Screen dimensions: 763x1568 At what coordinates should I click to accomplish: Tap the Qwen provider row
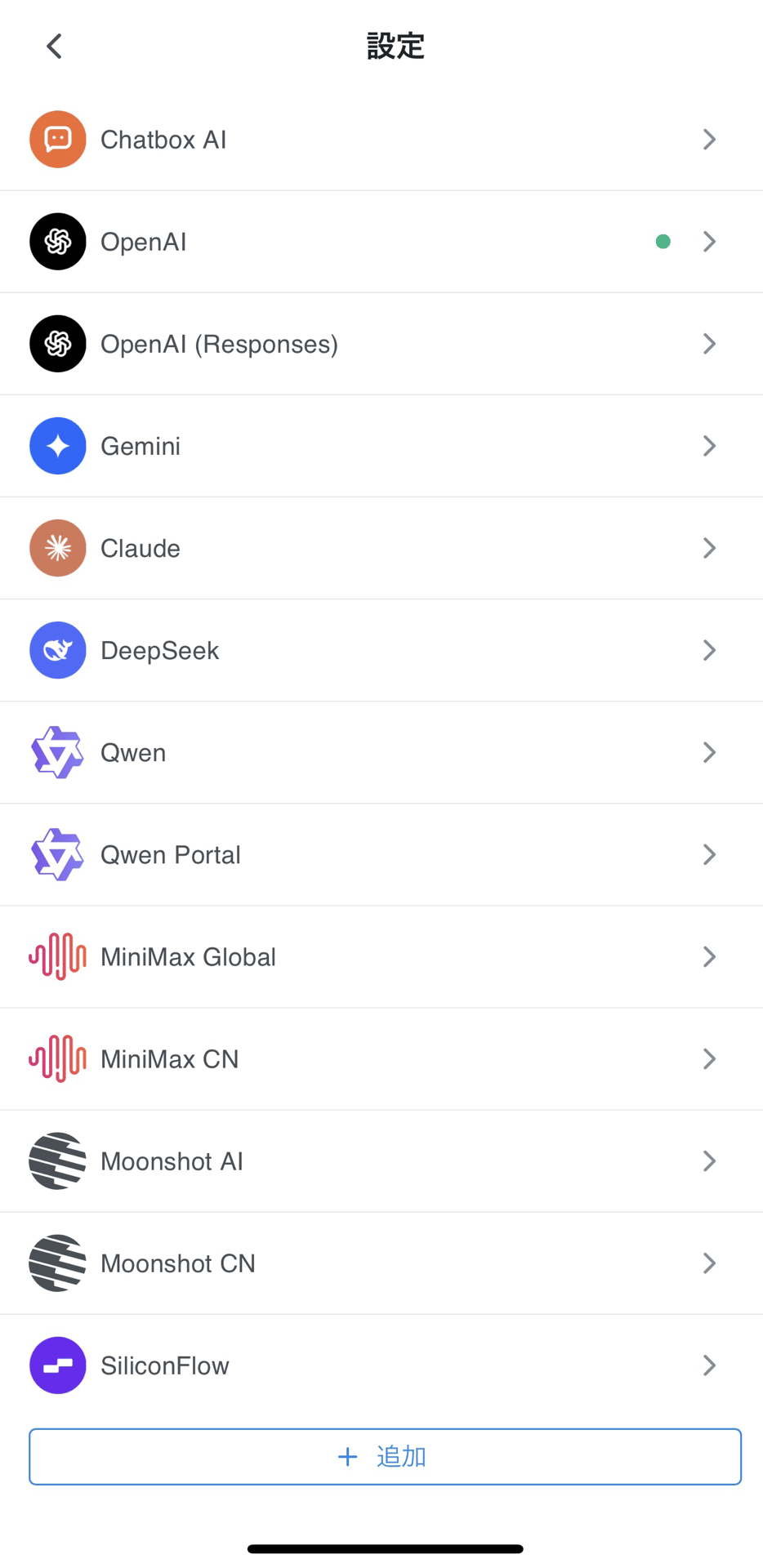[x=381, y=752]
